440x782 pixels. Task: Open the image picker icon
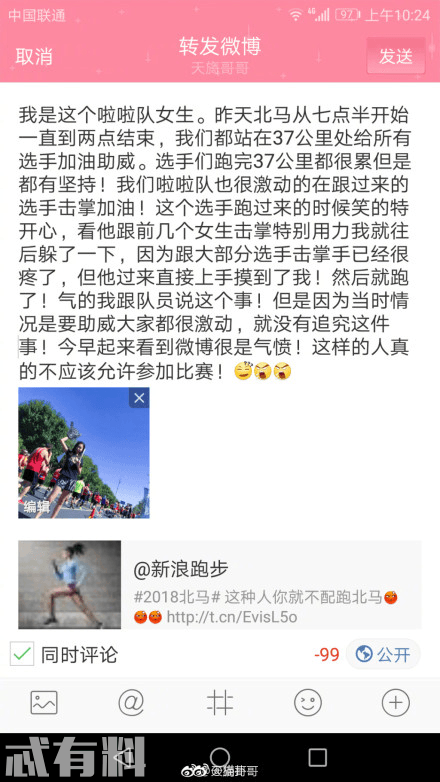(44, 703)
